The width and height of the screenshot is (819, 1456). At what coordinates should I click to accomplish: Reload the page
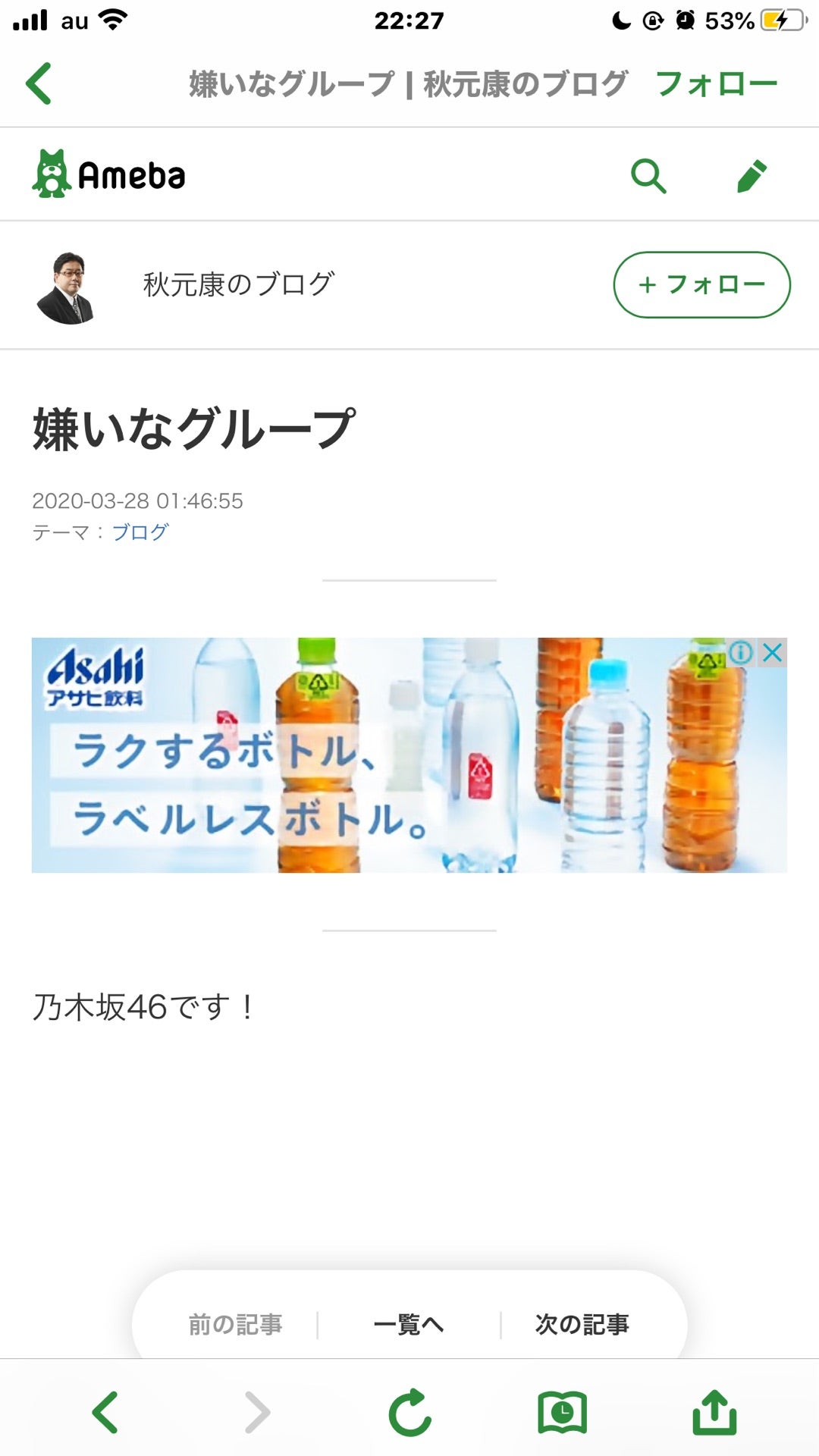pyautogui.click(x=409, y=1412)
